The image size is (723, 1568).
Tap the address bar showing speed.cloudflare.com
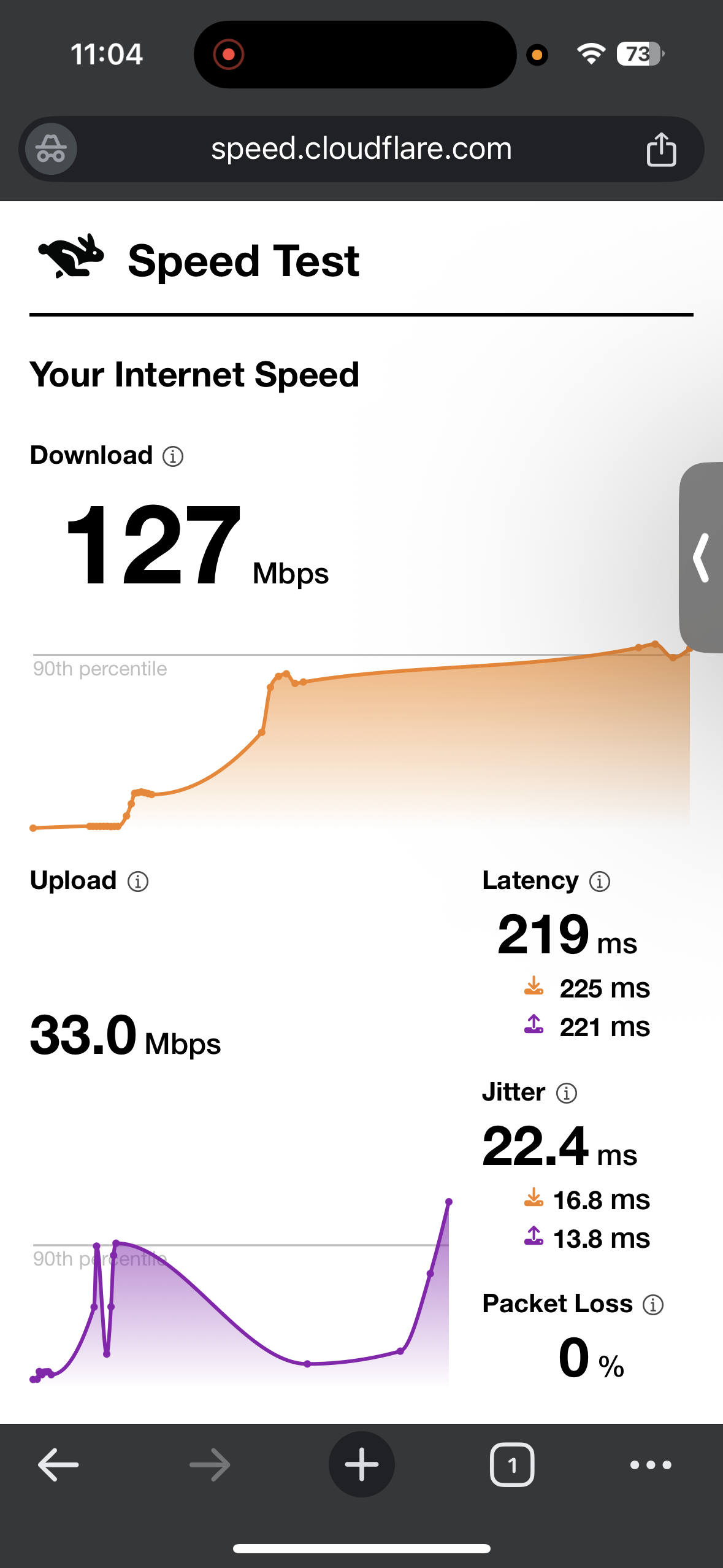point(361,148)
